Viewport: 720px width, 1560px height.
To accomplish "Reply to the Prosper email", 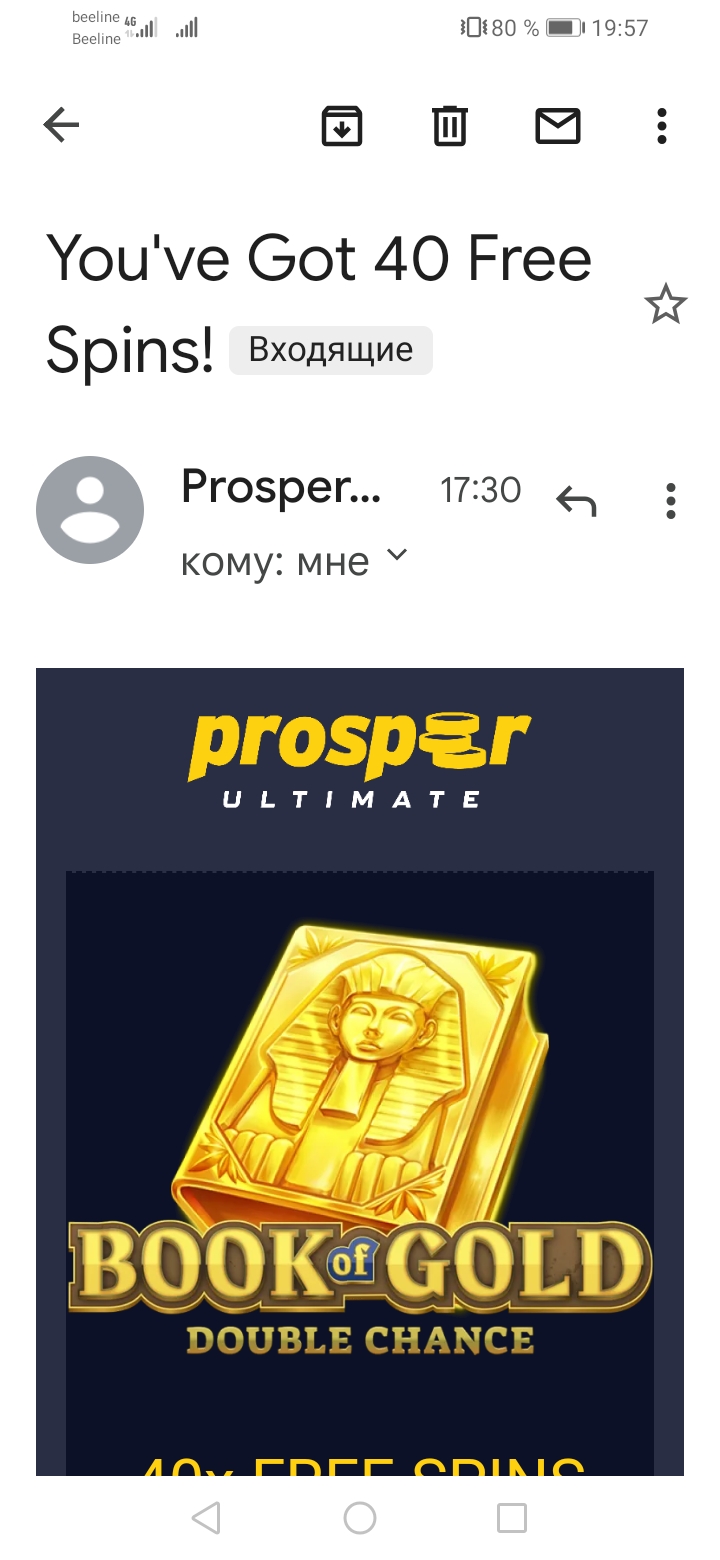I will 576,500.
